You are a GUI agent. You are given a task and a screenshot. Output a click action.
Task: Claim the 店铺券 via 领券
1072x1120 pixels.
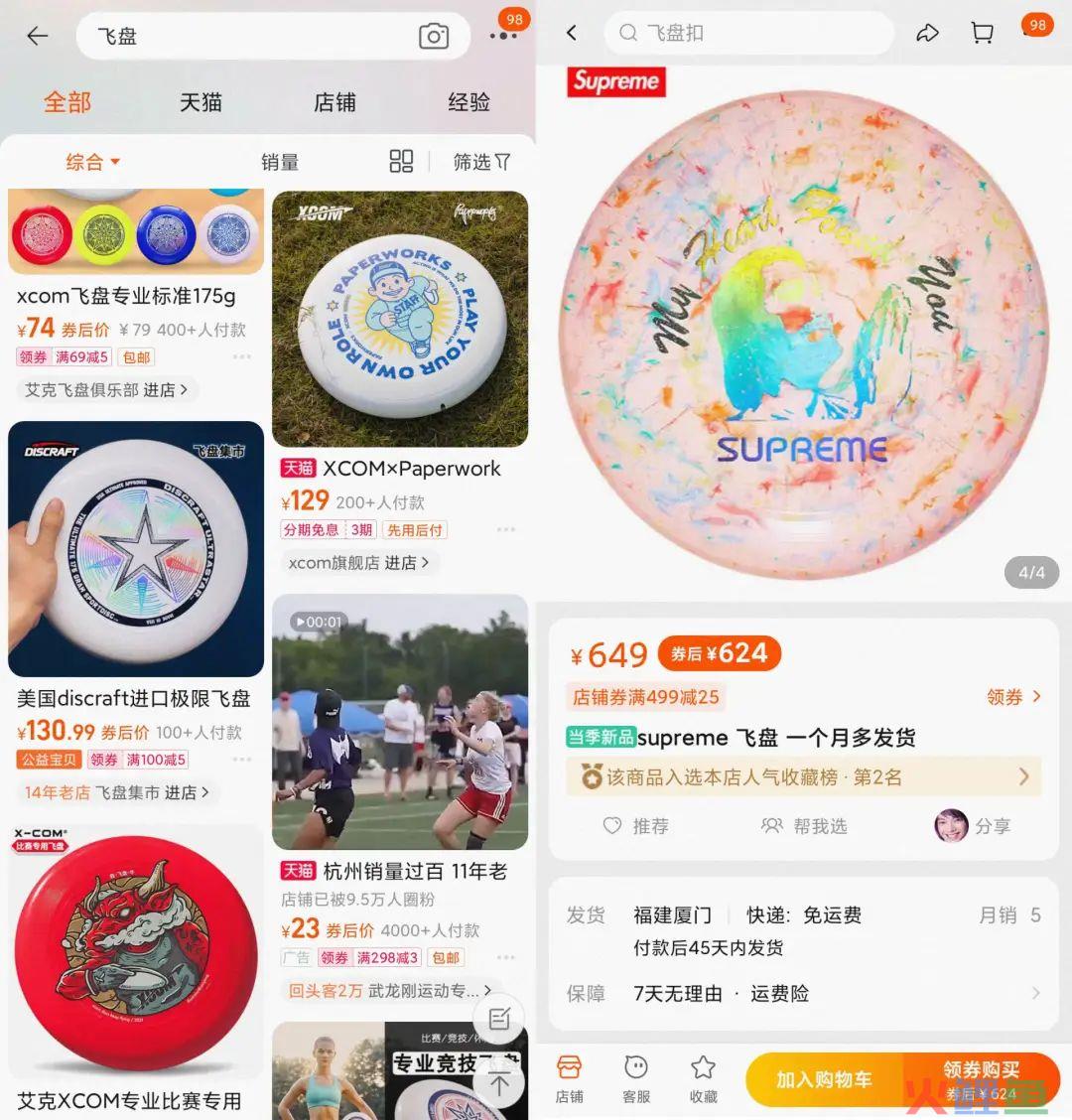pos(1013,697)
